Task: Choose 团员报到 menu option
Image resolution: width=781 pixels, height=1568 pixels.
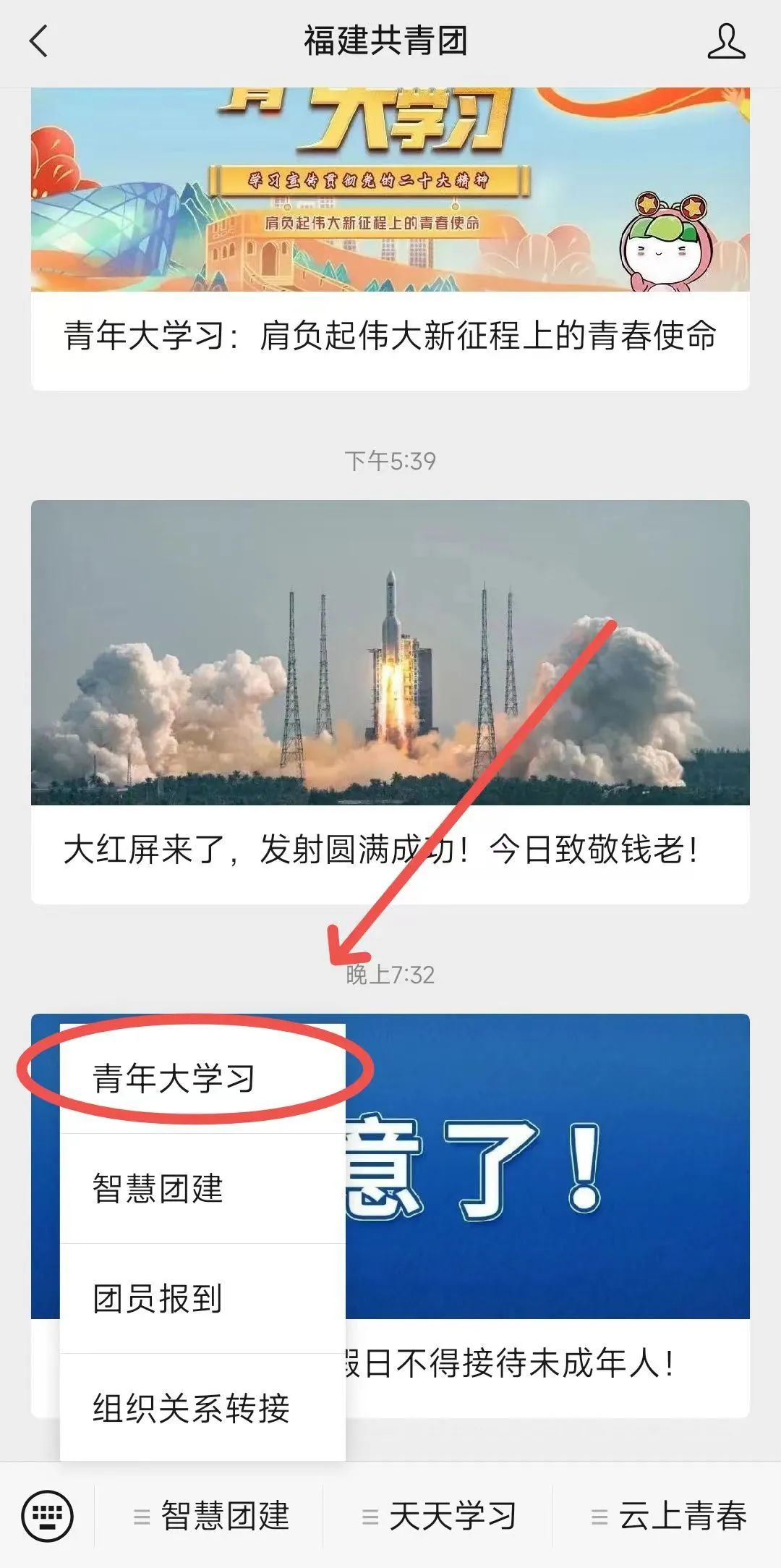Action: (x=158, y=1298)
